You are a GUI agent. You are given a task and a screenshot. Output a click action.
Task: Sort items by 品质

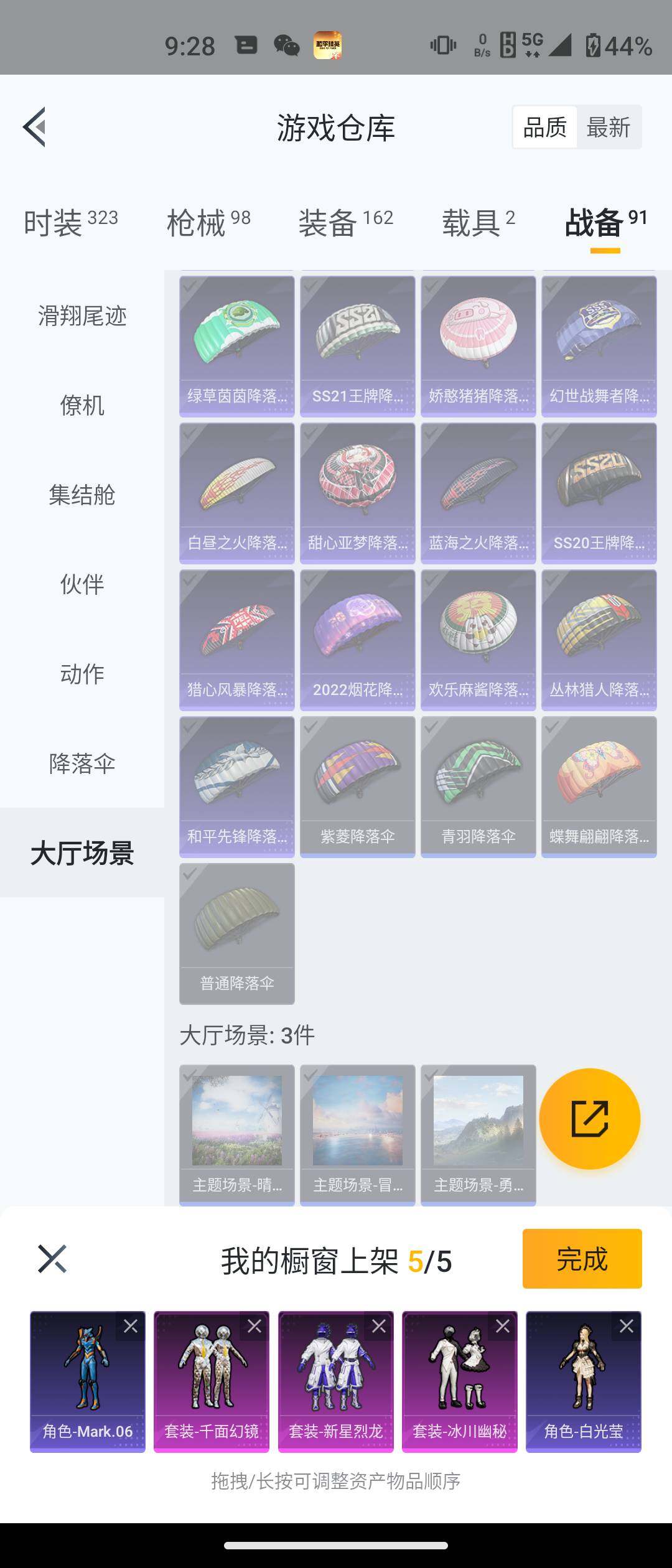(544, 126)
